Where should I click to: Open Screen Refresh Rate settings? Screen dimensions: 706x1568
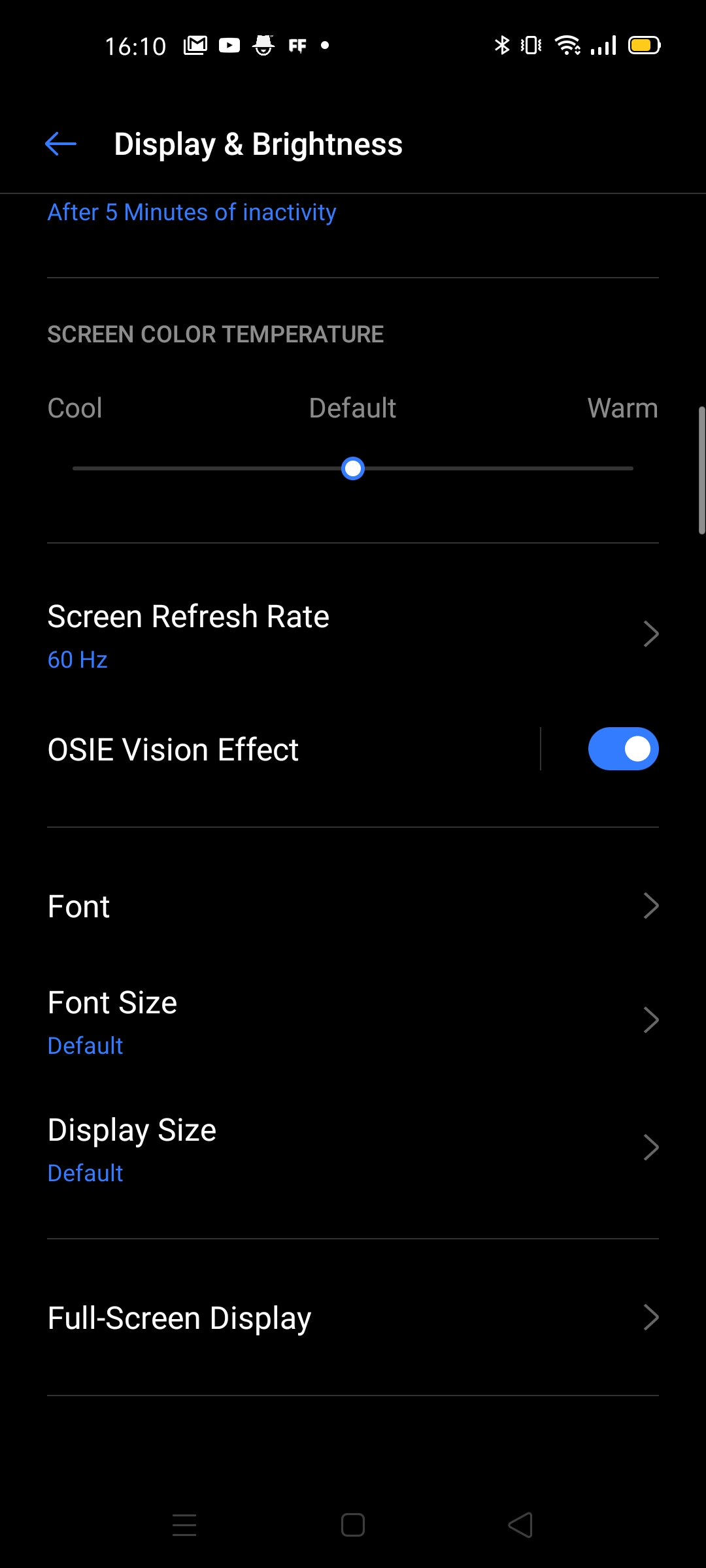tap(353, 635)
